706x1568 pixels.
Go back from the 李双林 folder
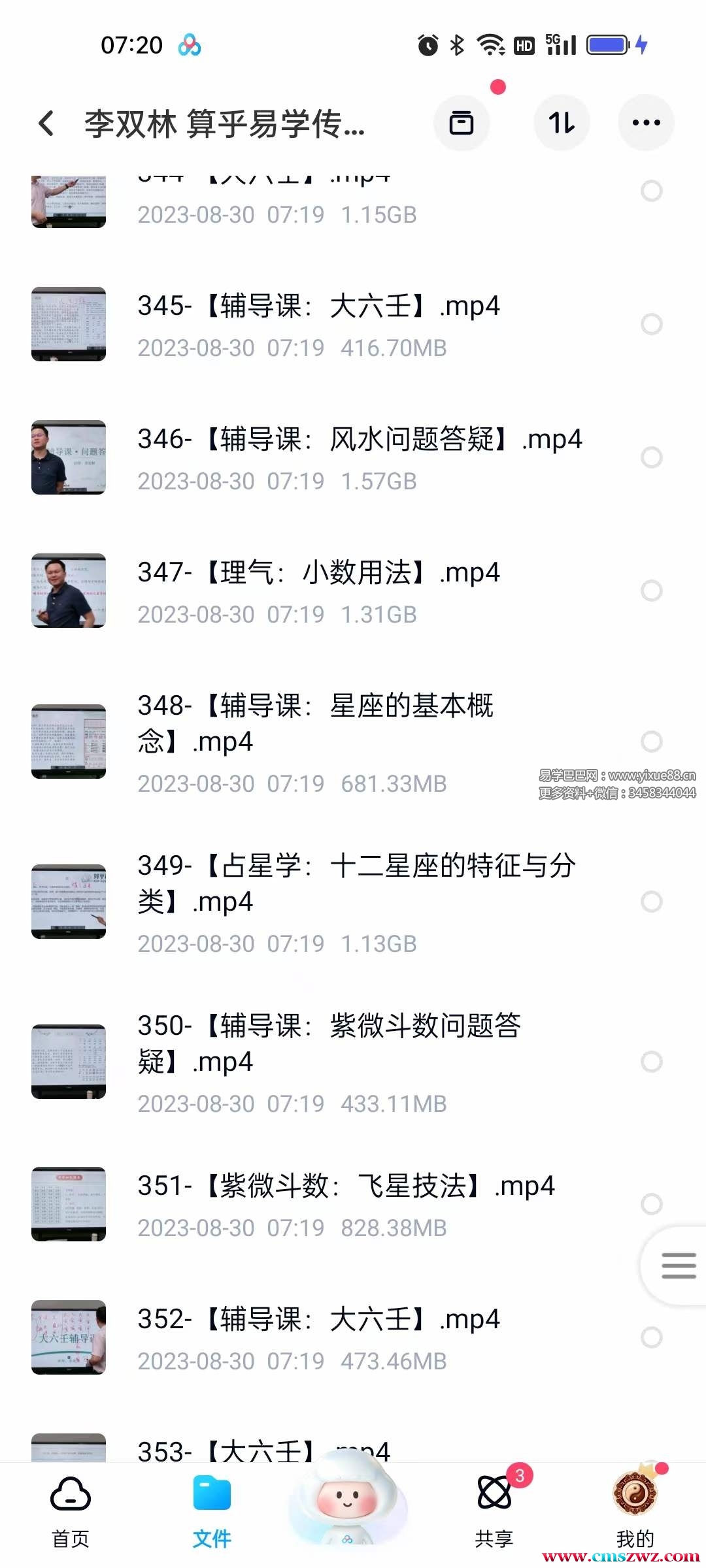click(x=46, y=123)
